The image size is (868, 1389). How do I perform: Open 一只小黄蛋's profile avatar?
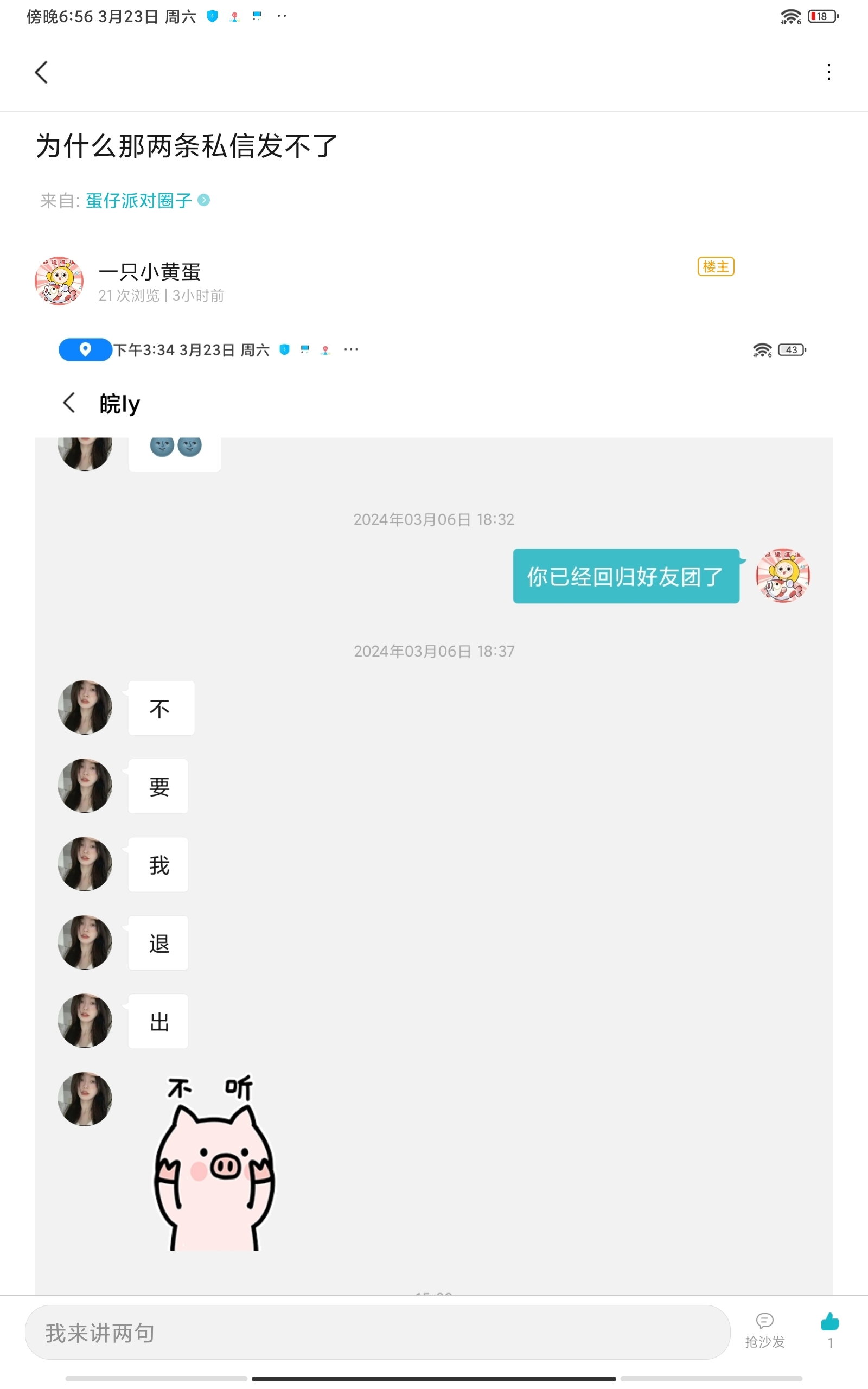59,281
